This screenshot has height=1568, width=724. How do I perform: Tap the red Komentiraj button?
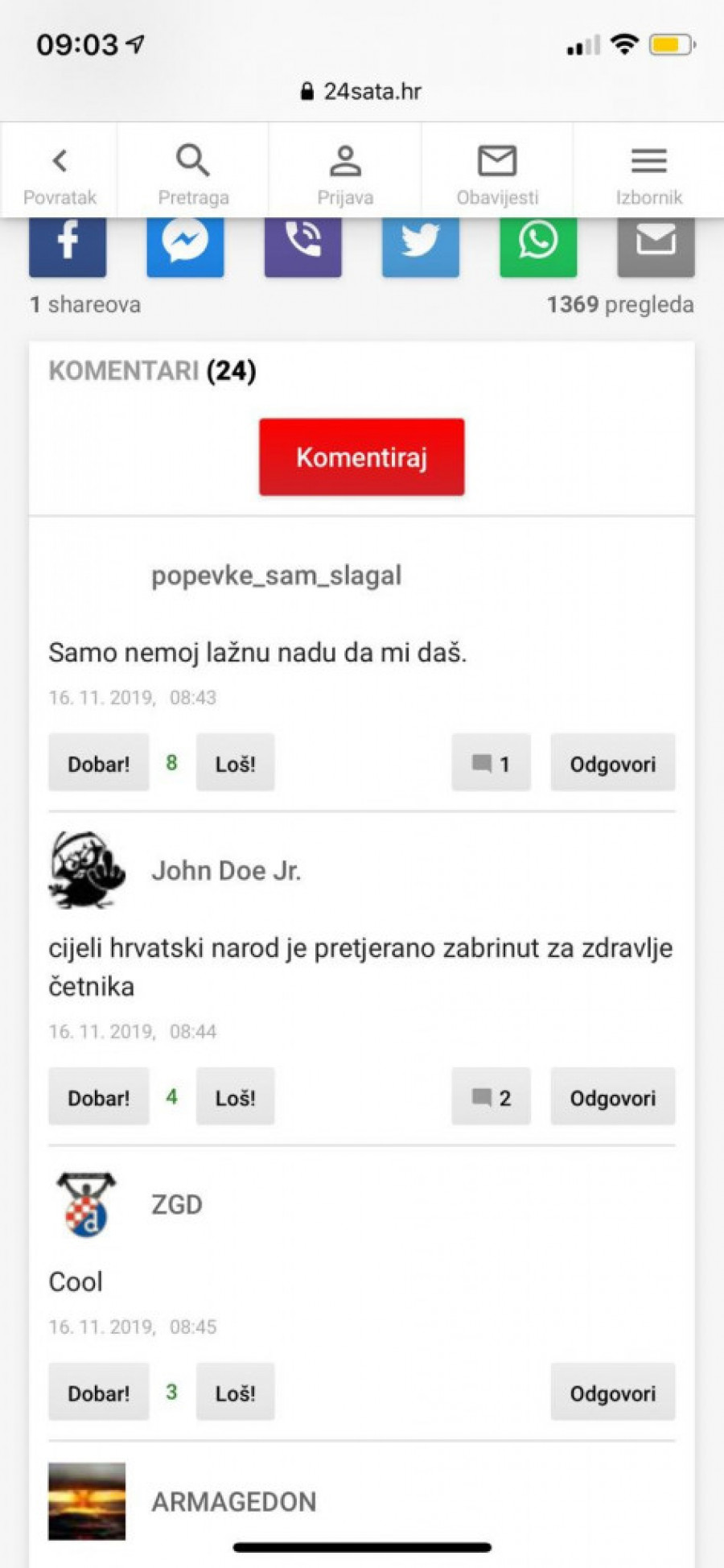[361, 456]
